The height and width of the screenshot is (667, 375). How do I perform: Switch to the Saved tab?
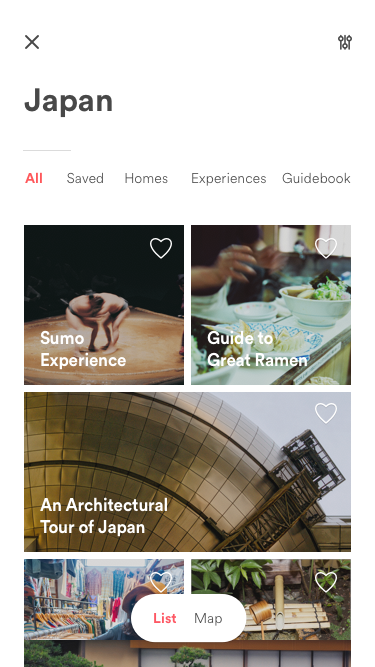(x=85, y=178)
